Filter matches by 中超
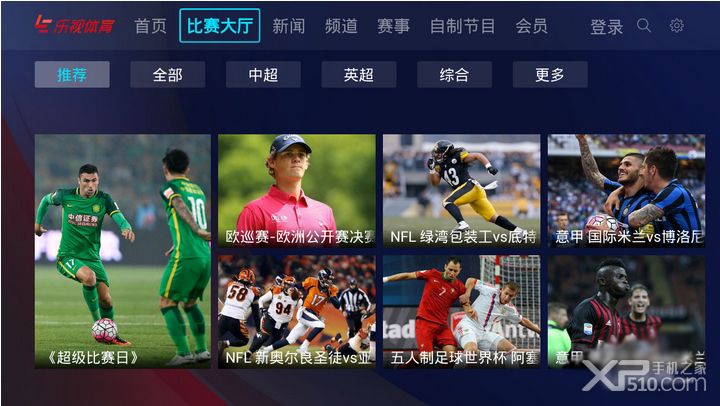The image size is (720, 406). click(x=263, y=75)
